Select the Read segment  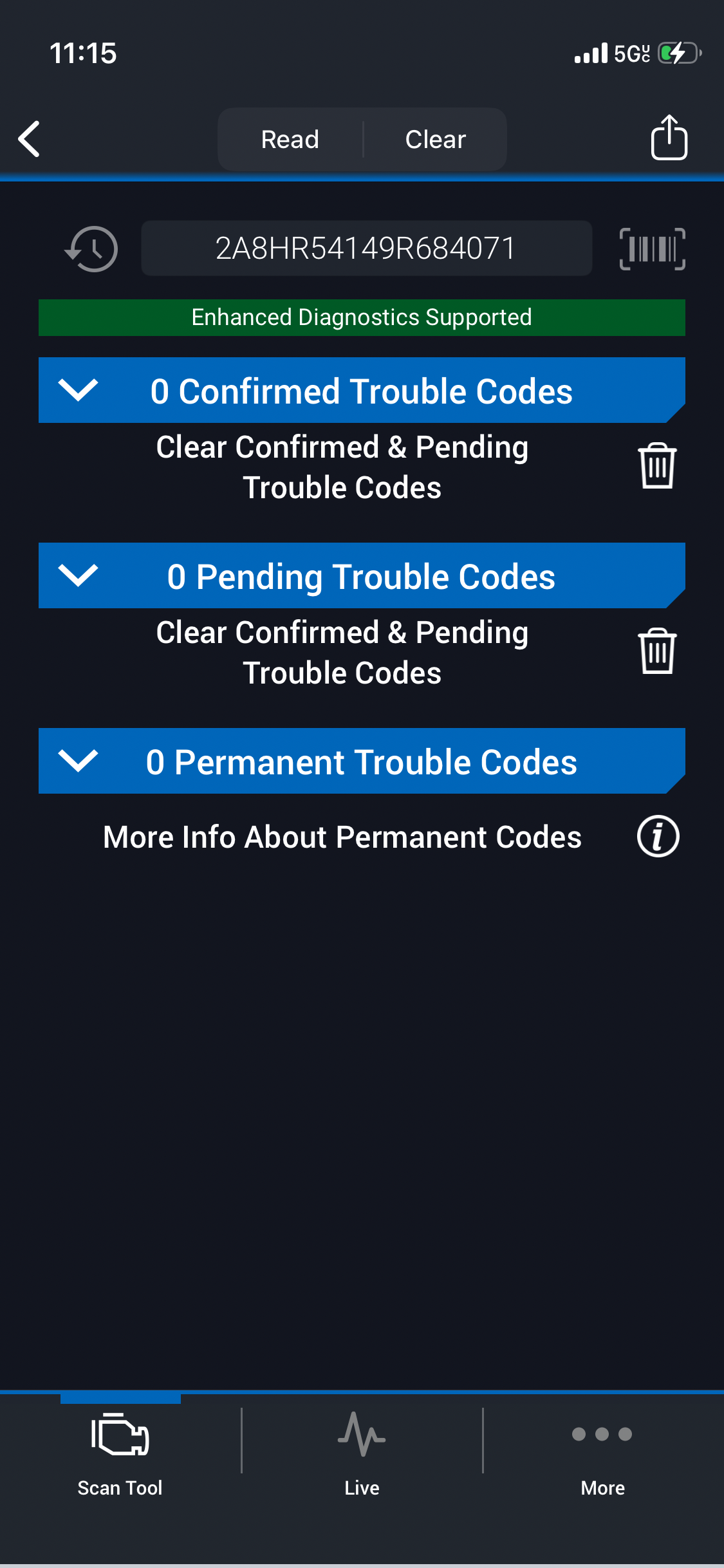(290, 139)
